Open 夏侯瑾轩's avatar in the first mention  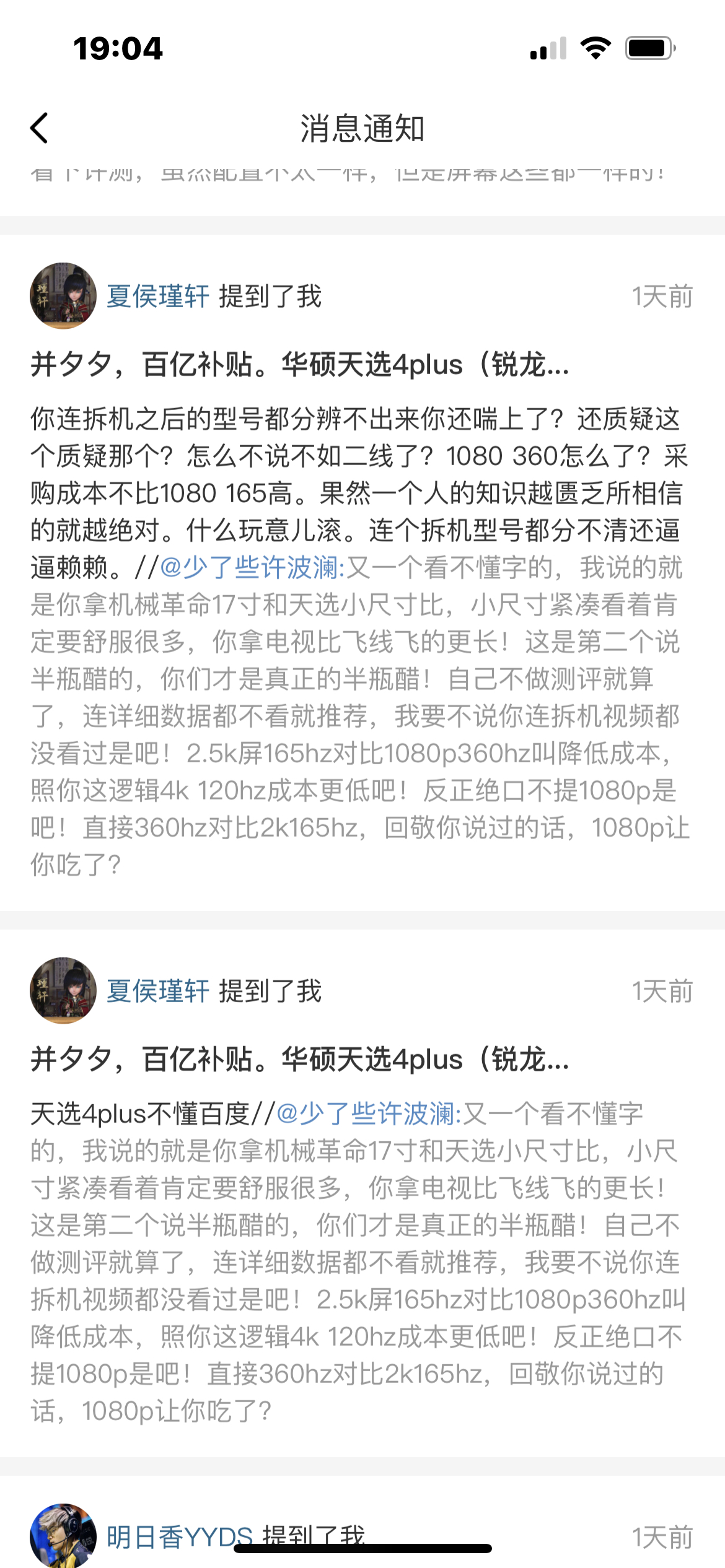tap(63, 296)
